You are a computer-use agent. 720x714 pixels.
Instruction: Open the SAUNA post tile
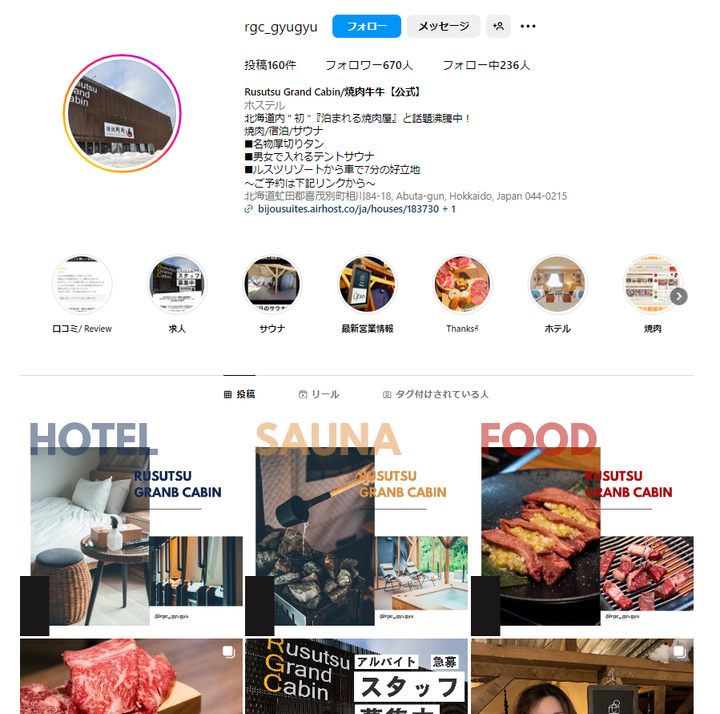[356, 526]
